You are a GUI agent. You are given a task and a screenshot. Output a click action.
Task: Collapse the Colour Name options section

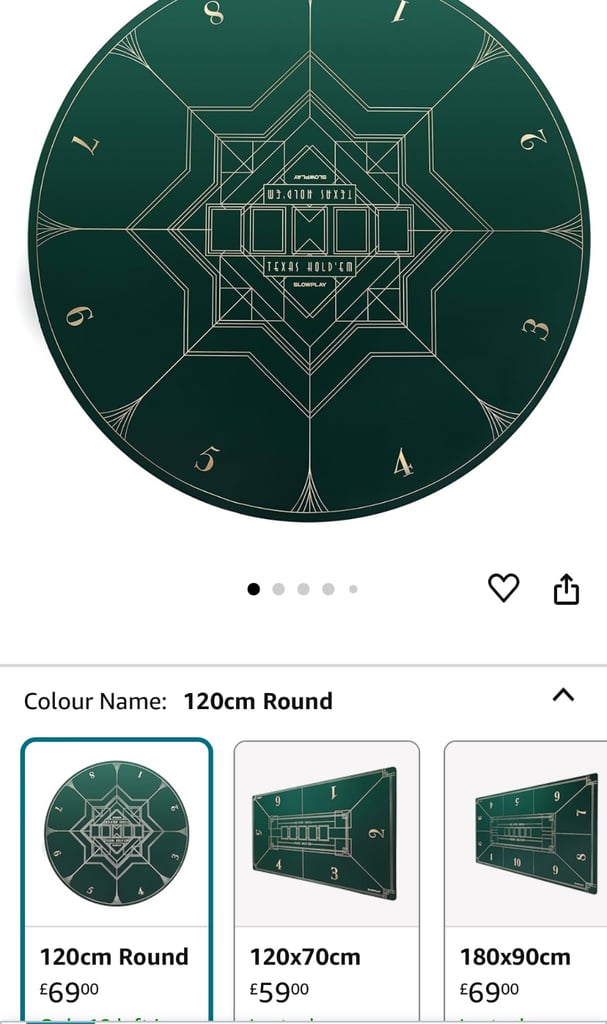563,695
